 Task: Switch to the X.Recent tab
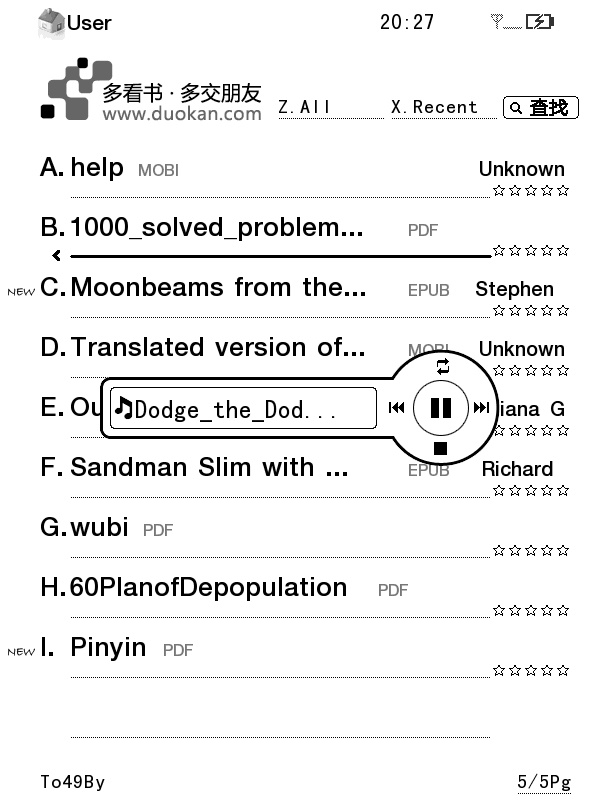(x=434, y=107)
